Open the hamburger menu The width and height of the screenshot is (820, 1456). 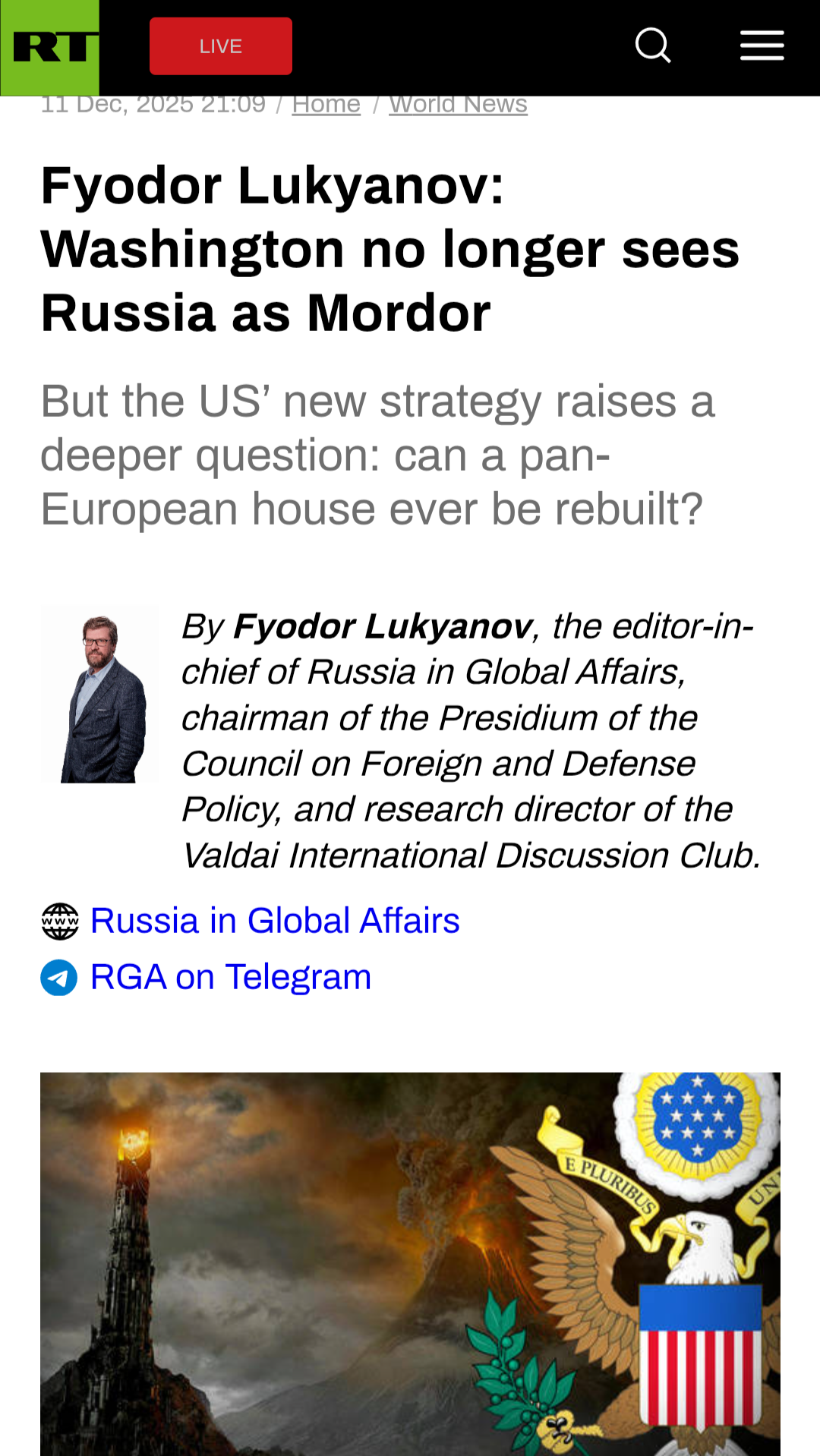[x=762, y=46]
